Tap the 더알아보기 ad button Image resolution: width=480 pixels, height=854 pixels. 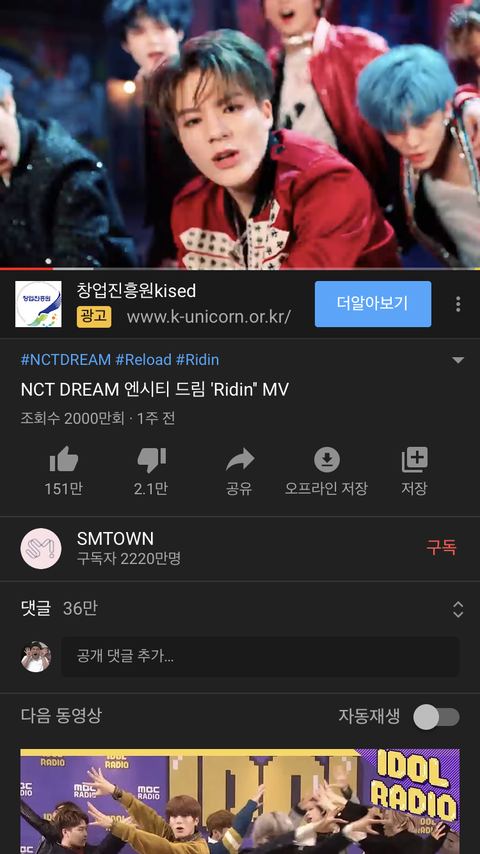(373, 303)
